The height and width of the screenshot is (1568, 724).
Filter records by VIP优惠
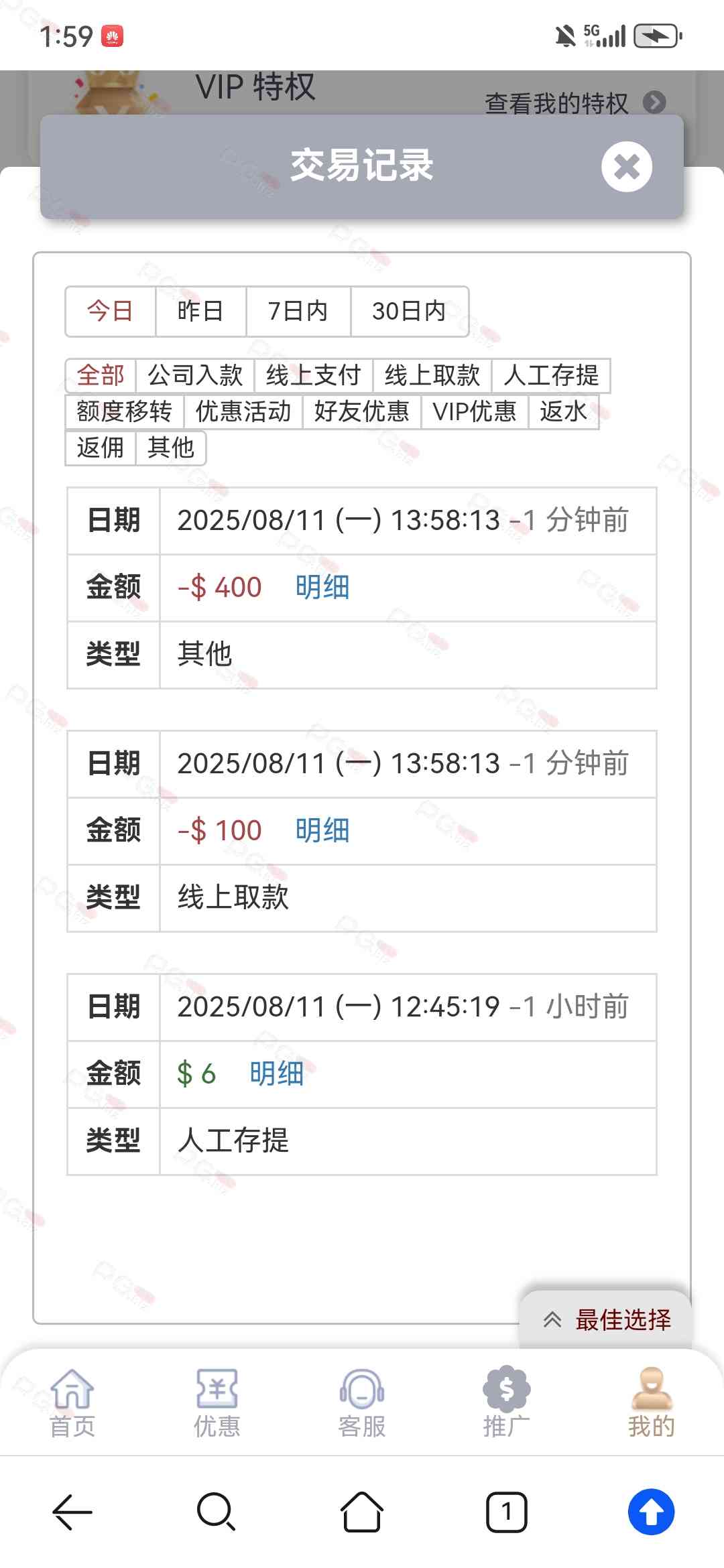coord(474,411)
